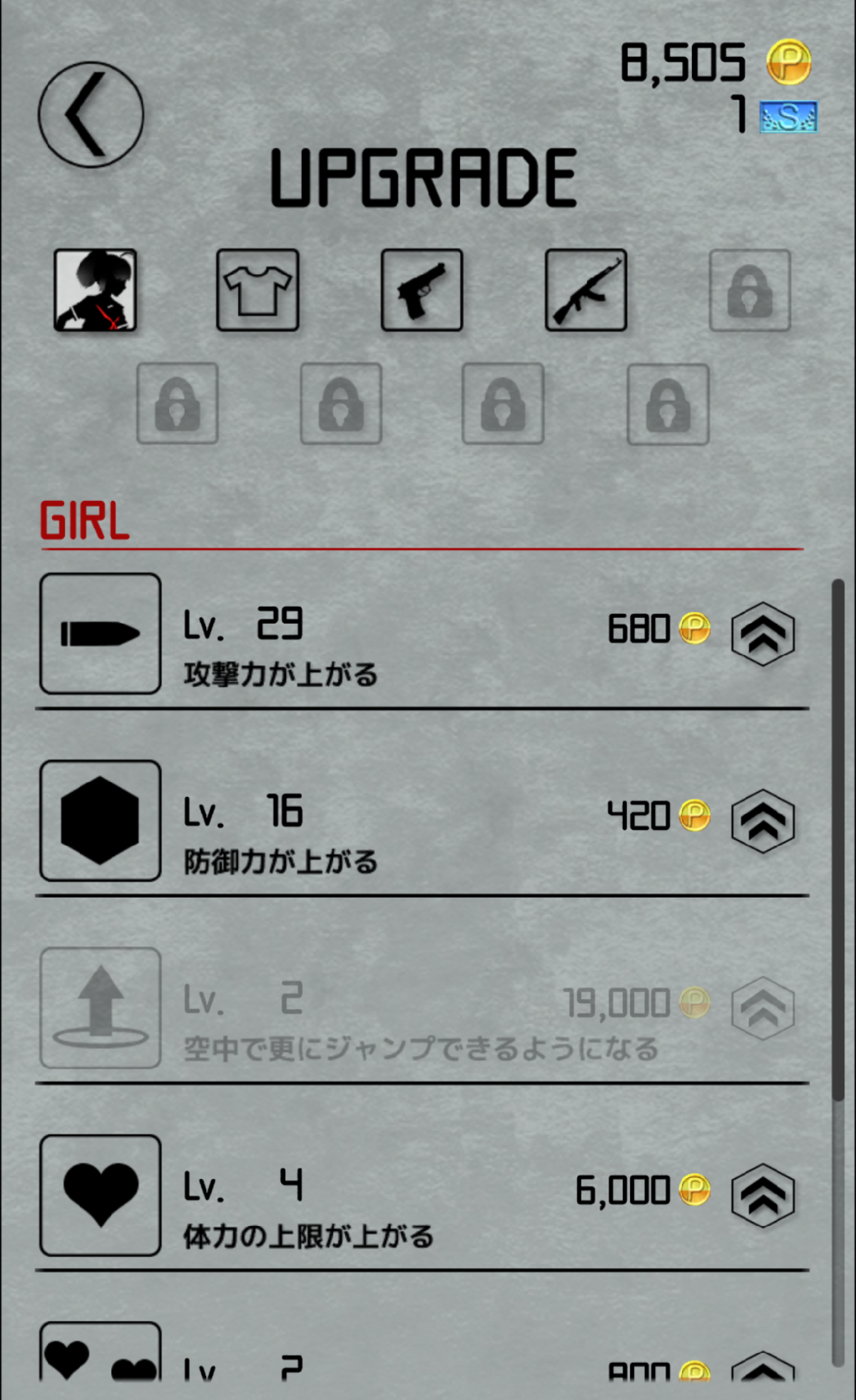Image resolution: width=856 pixels, height=1400 pixels.
Task: Tap the hexagon defense icon
Action: (101, 821)
